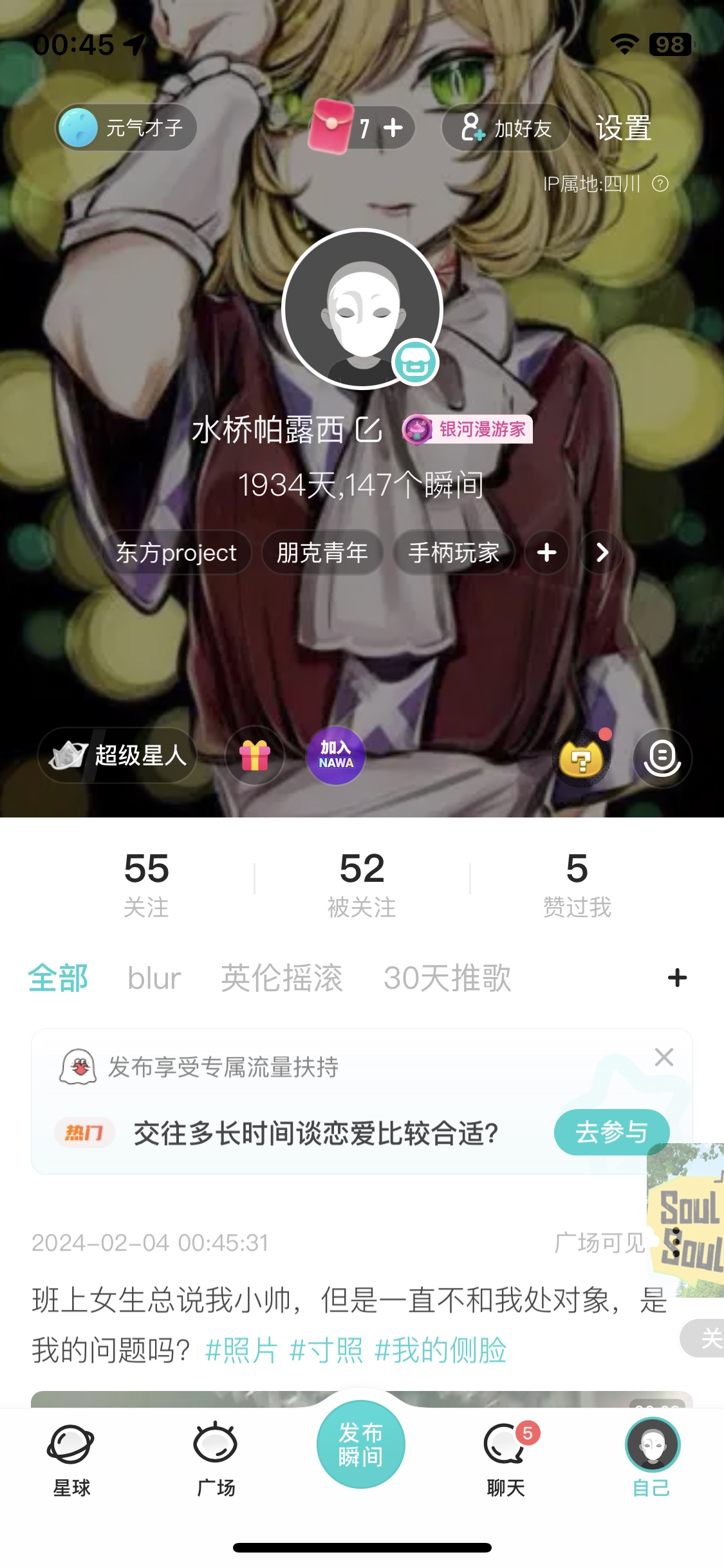Switch to the 30天推歌 tab
The image size is (724, 1568).
[x=447, y=978]
